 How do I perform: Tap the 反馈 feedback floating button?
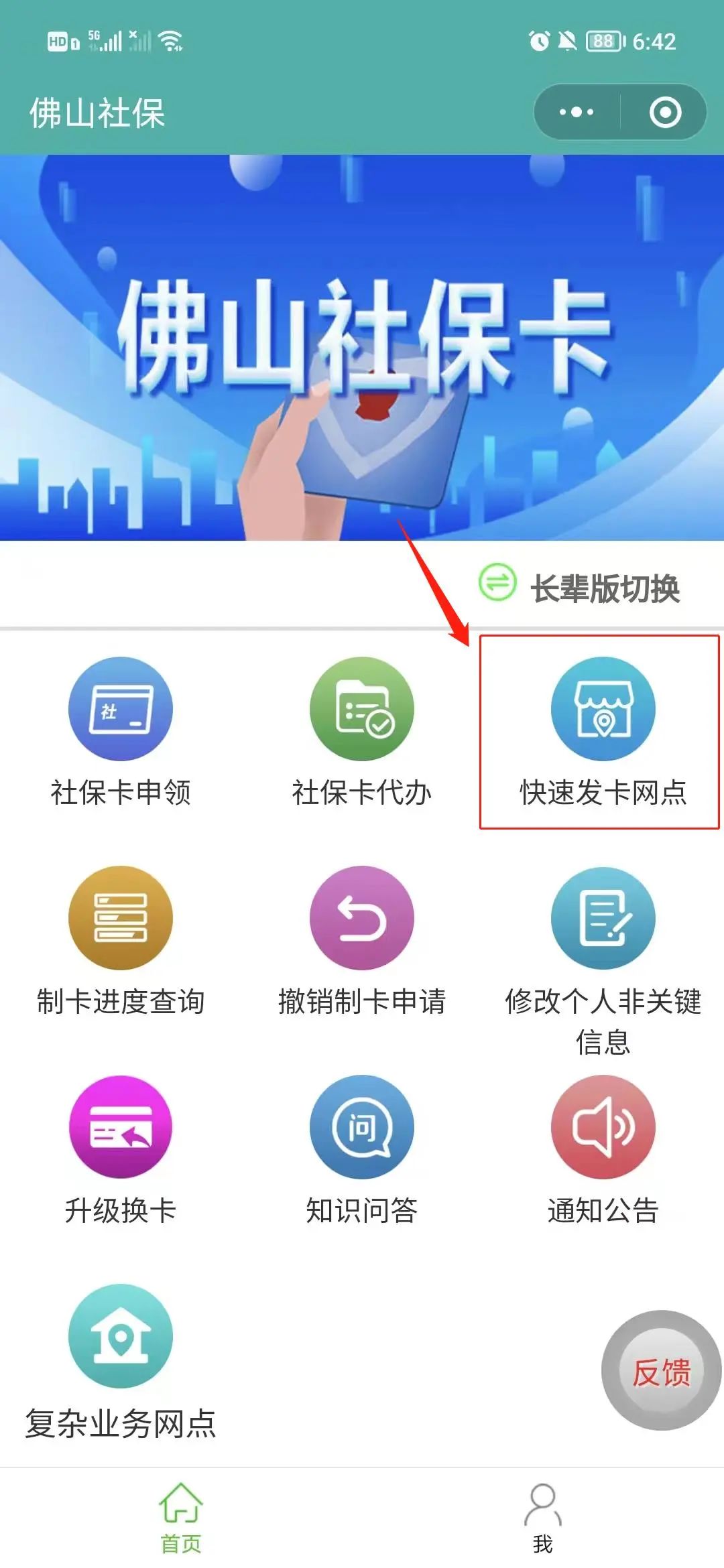pyautogui.click(x=661, y=1371)
